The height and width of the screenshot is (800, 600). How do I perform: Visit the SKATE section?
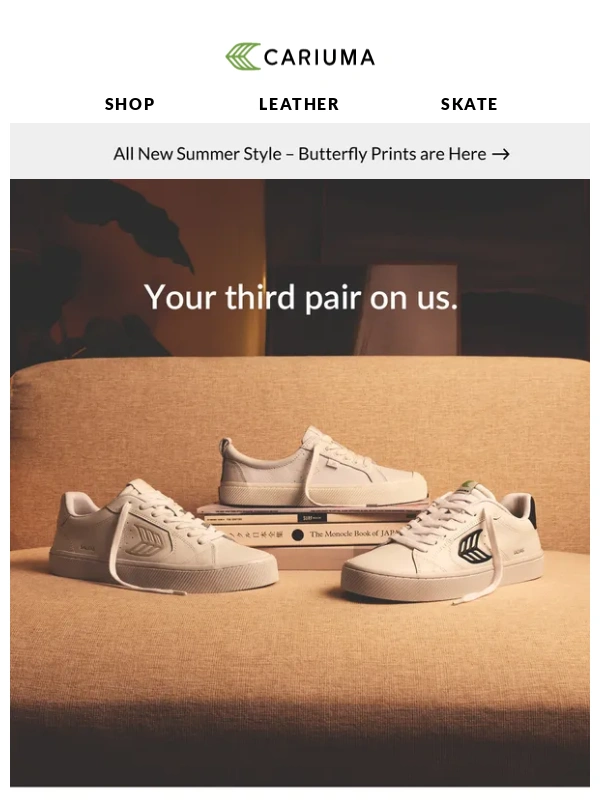click(469, 104)
